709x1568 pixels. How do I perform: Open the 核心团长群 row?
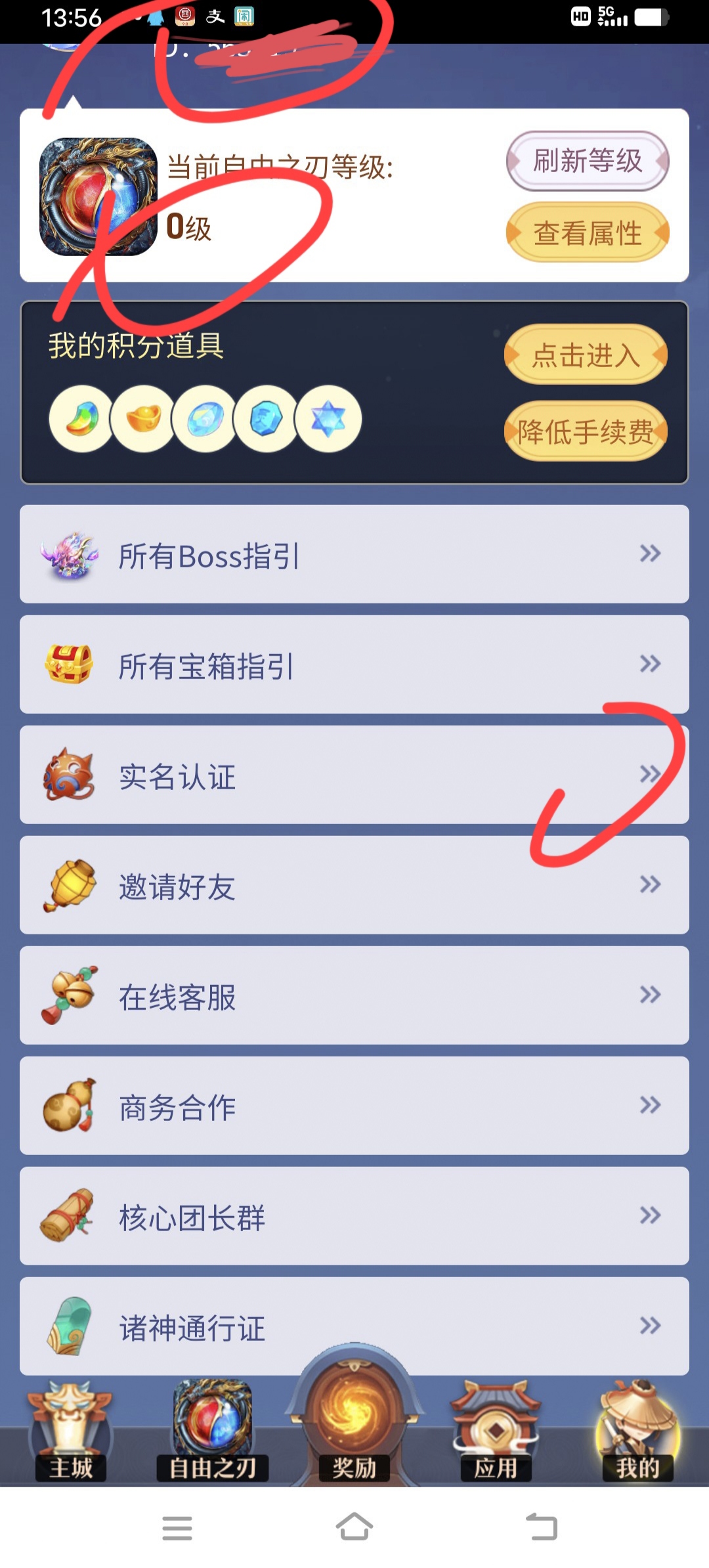click(354, 1216)
